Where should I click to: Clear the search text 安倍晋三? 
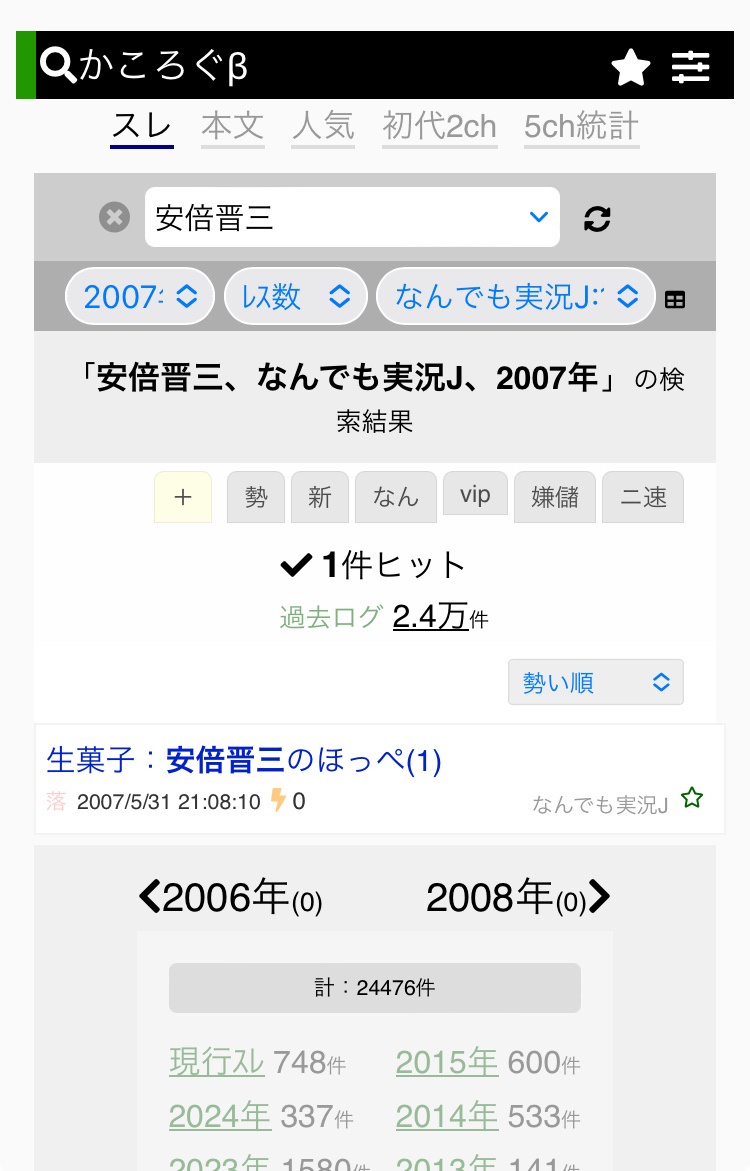click(x=115, y=217)
